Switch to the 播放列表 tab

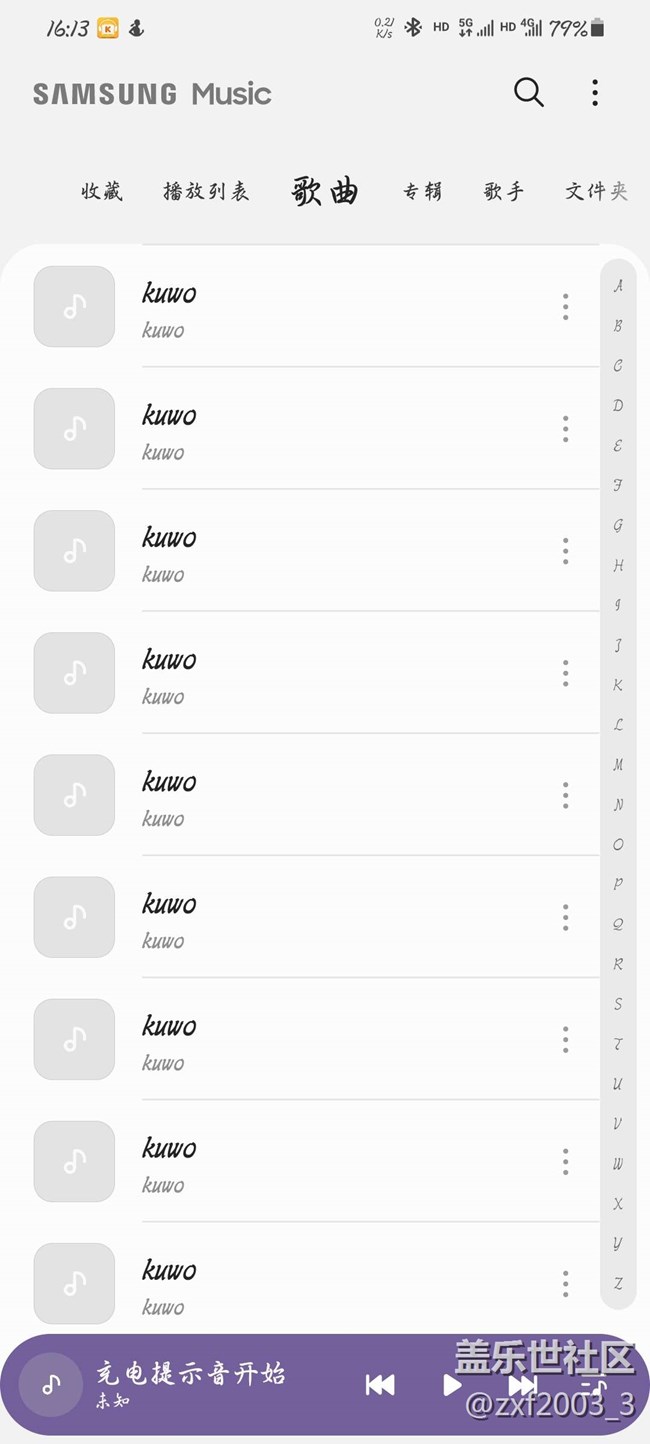point(206,191)
